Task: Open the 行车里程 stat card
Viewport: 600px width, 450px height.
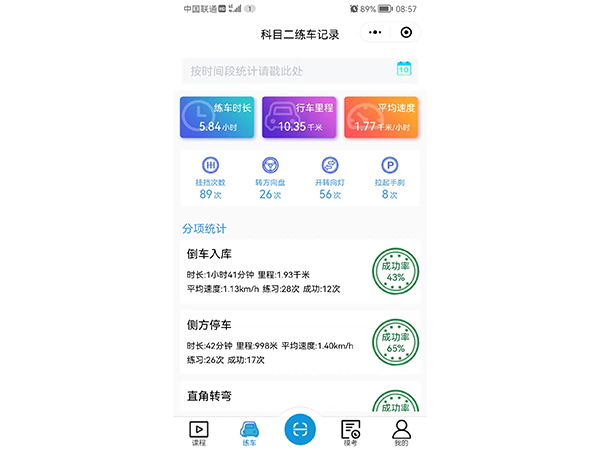Action: 299,117
